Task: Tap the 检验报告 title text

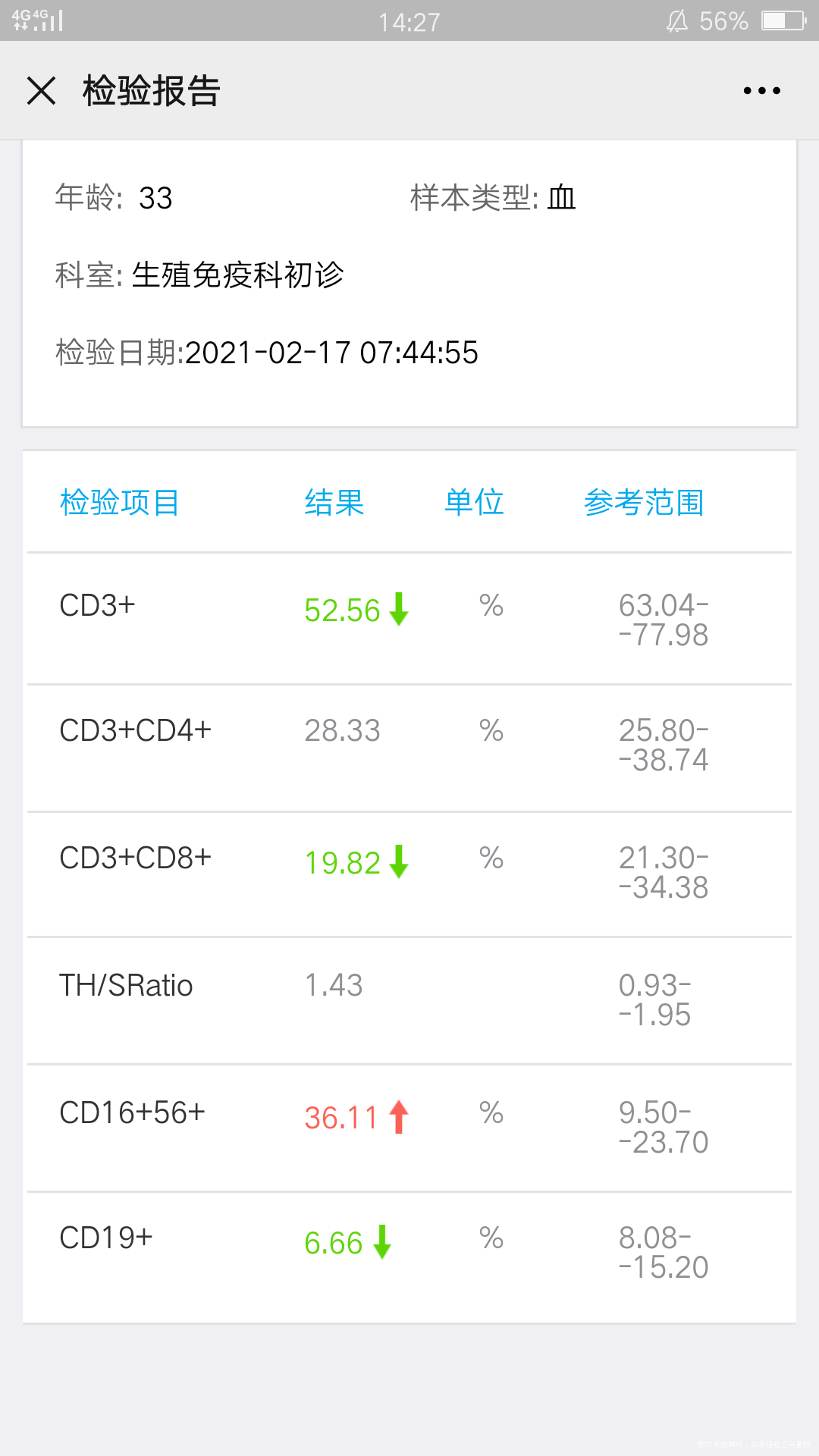Action: [149, 90]
